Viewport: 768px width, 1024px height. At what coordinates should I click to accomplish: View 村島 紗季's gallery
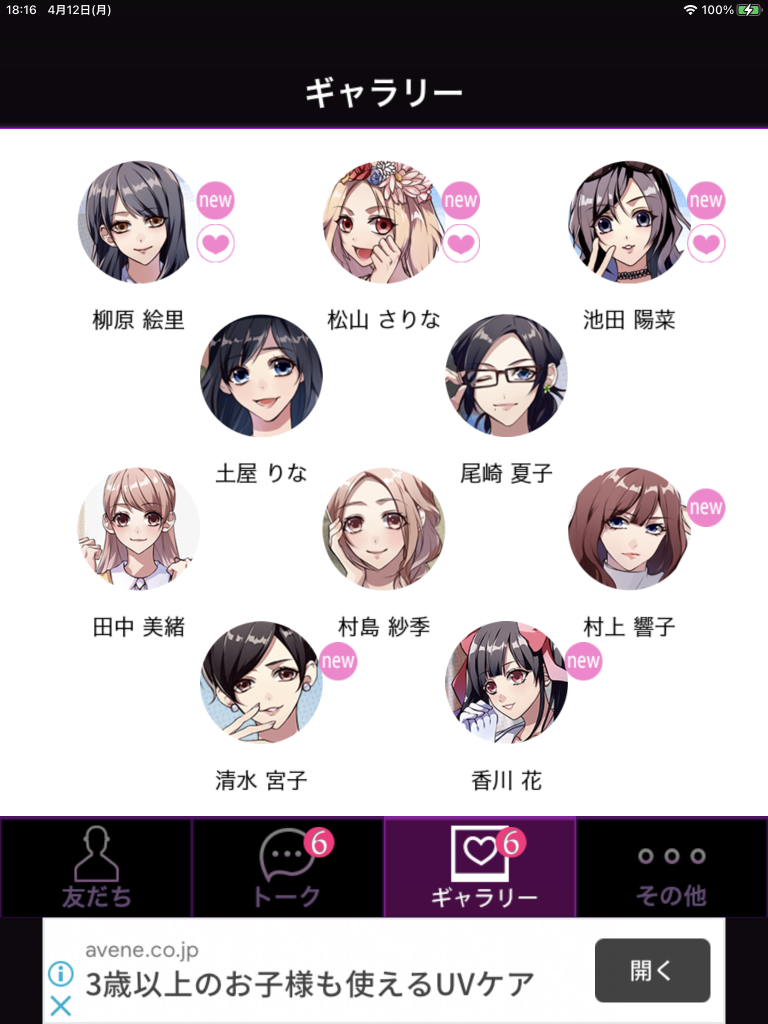coord(383,528)
